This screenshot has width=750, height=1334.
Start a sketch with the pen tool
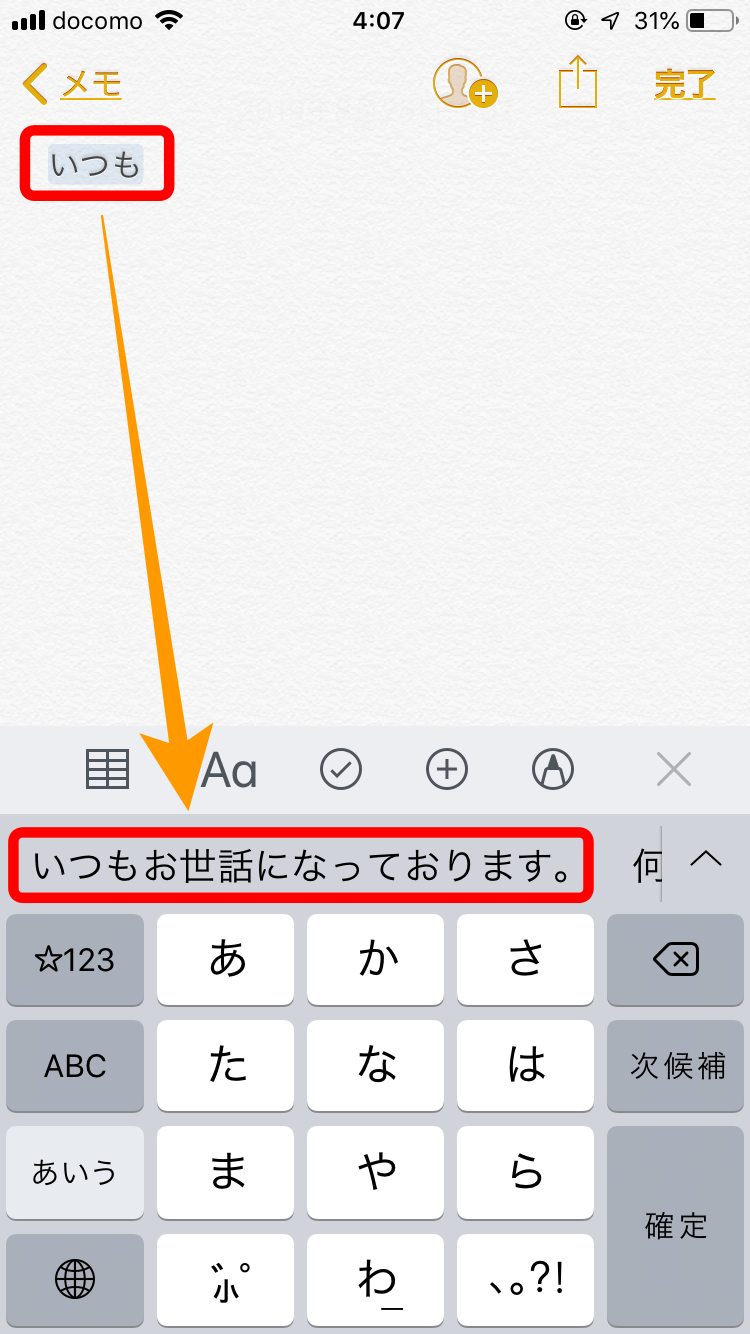(553, 770)
